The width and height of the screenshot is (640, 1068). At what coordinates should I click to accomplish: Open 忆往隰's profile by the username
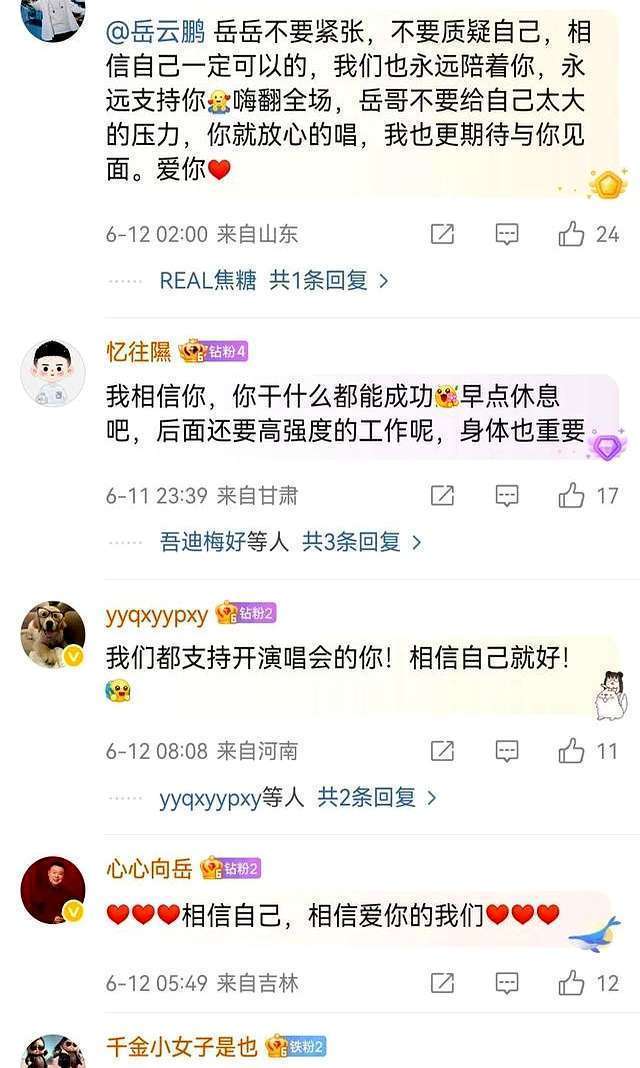(139, 351)
